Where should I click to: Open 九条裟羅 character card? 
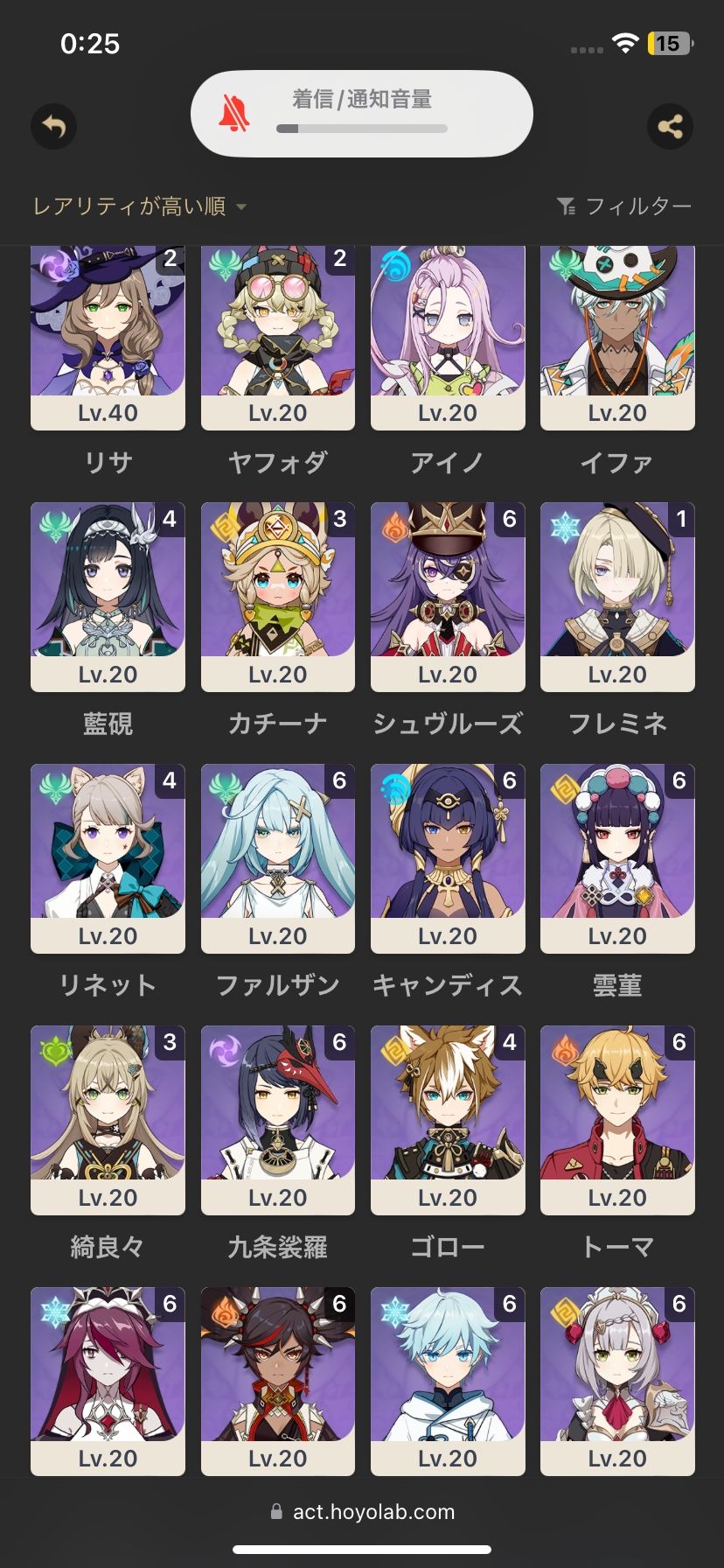click(x=277, y=1120)
